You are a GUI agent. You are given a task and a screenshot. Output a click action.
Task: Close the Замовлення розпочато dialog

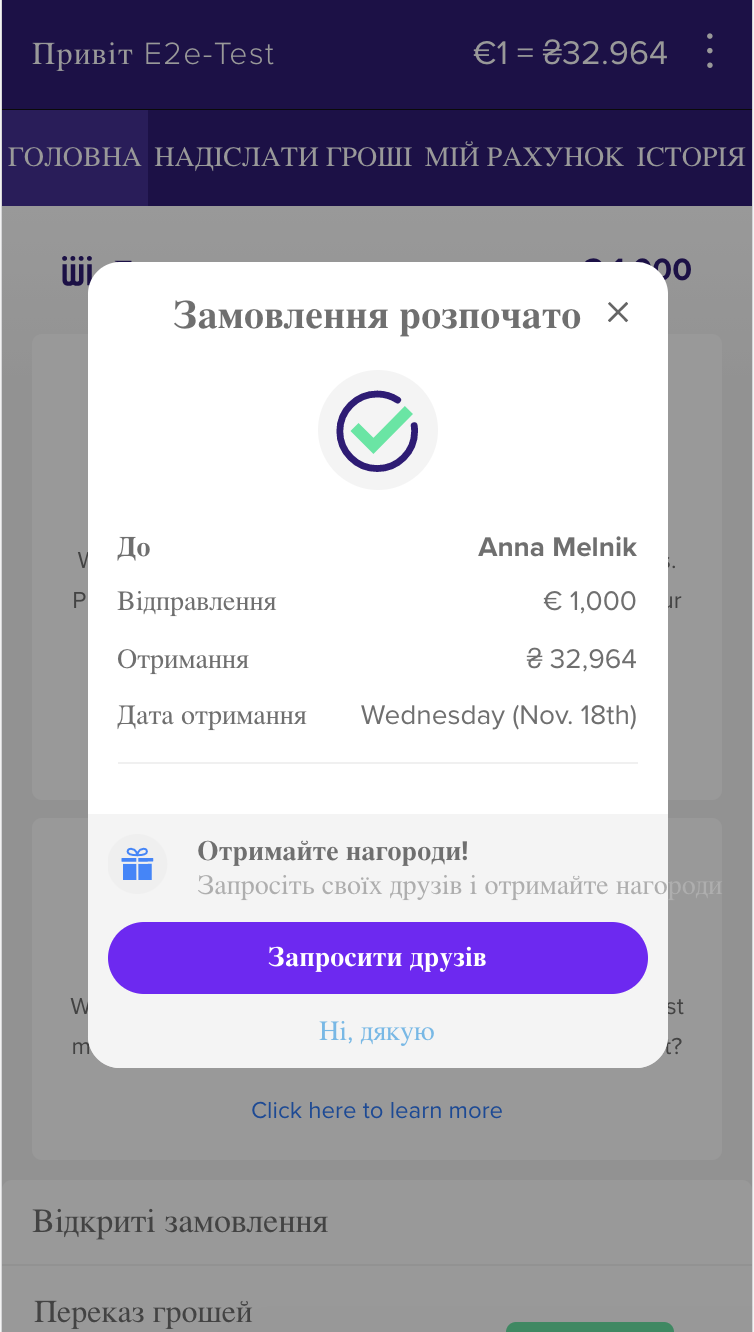pos(618,313)
